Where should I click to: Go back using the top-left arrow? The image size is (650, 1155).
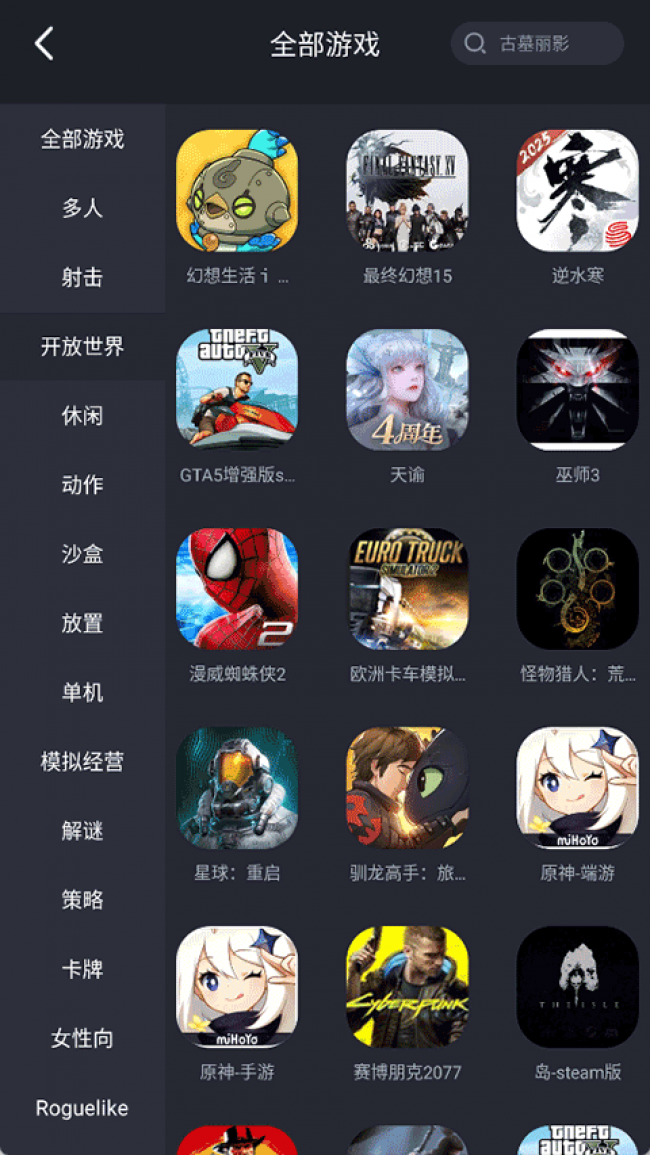pyautogui.click(x=44, y=44)
